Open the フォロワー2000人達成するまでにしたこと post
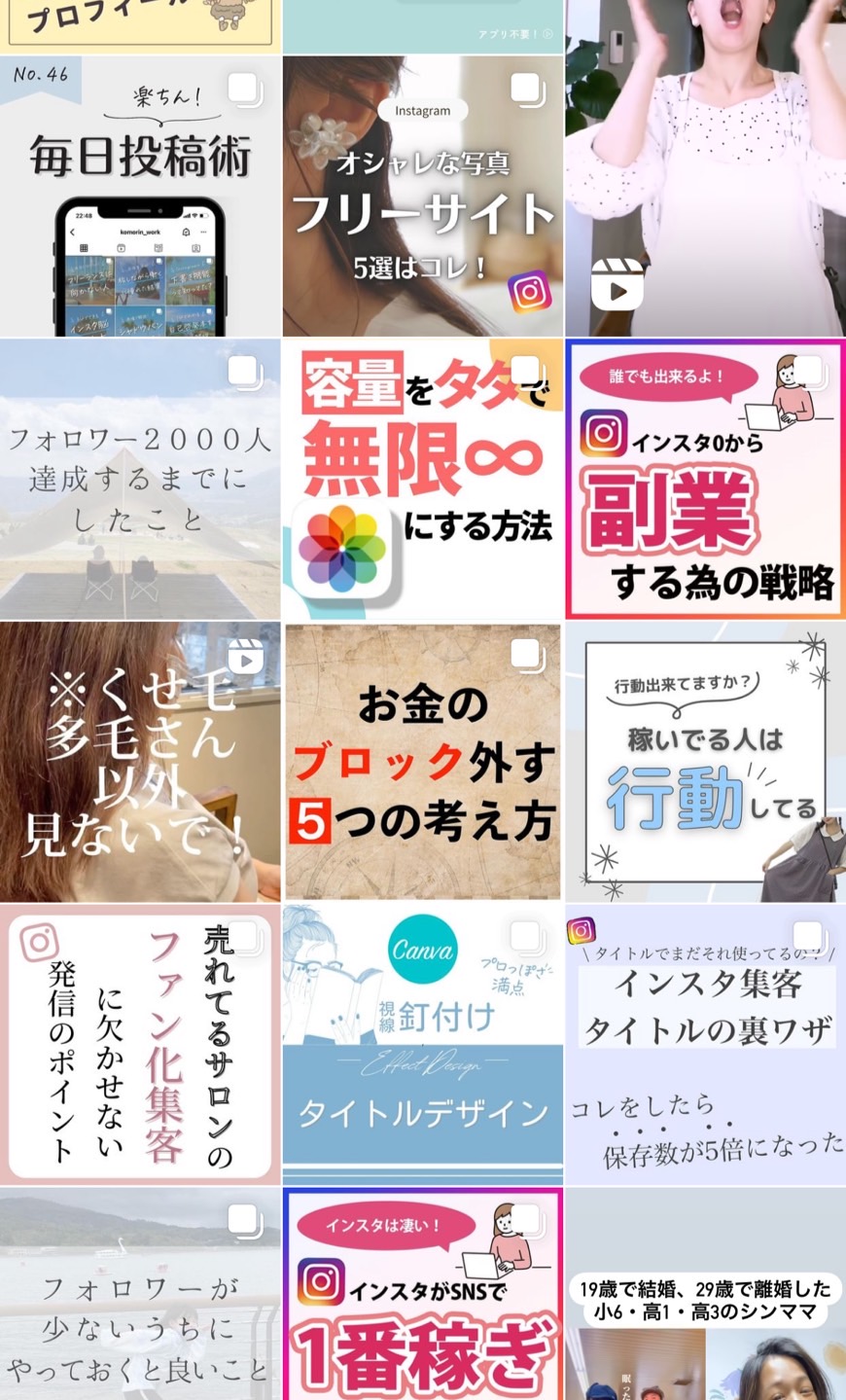The image size is (846, 1400). point(140,480)
